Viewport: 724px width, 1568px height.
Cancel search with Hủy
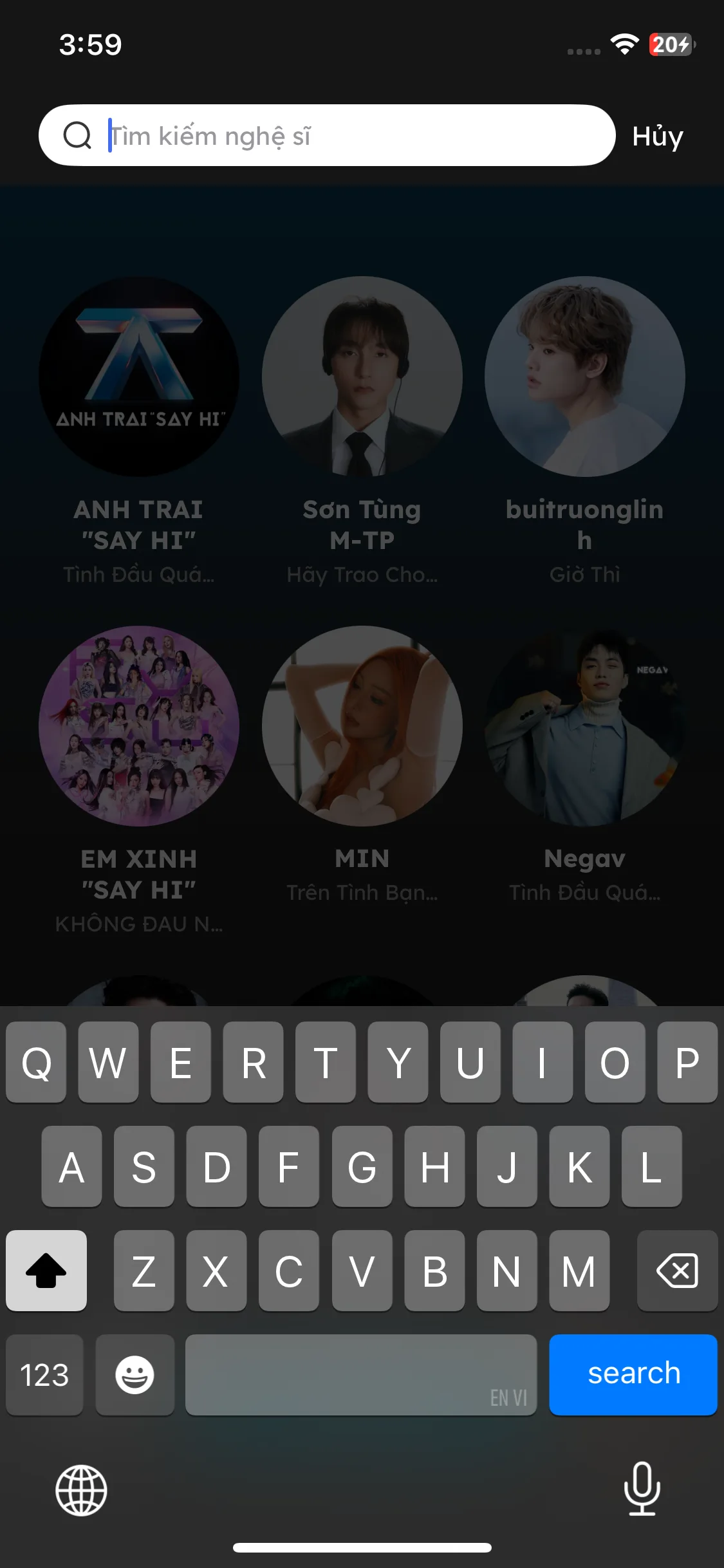coord(658,136)
